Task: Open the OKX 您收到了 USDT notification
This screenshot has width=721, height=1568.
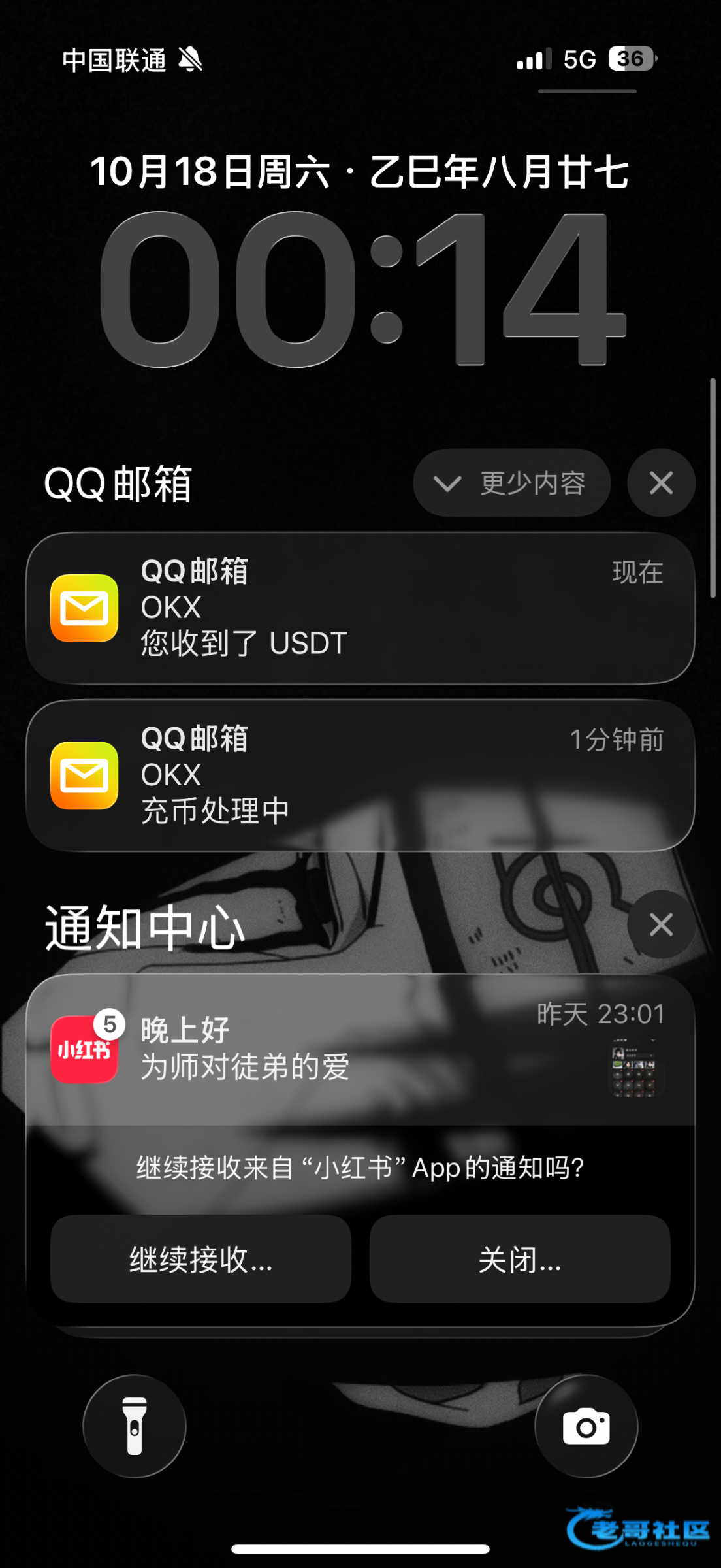Action: click(360, 608)
